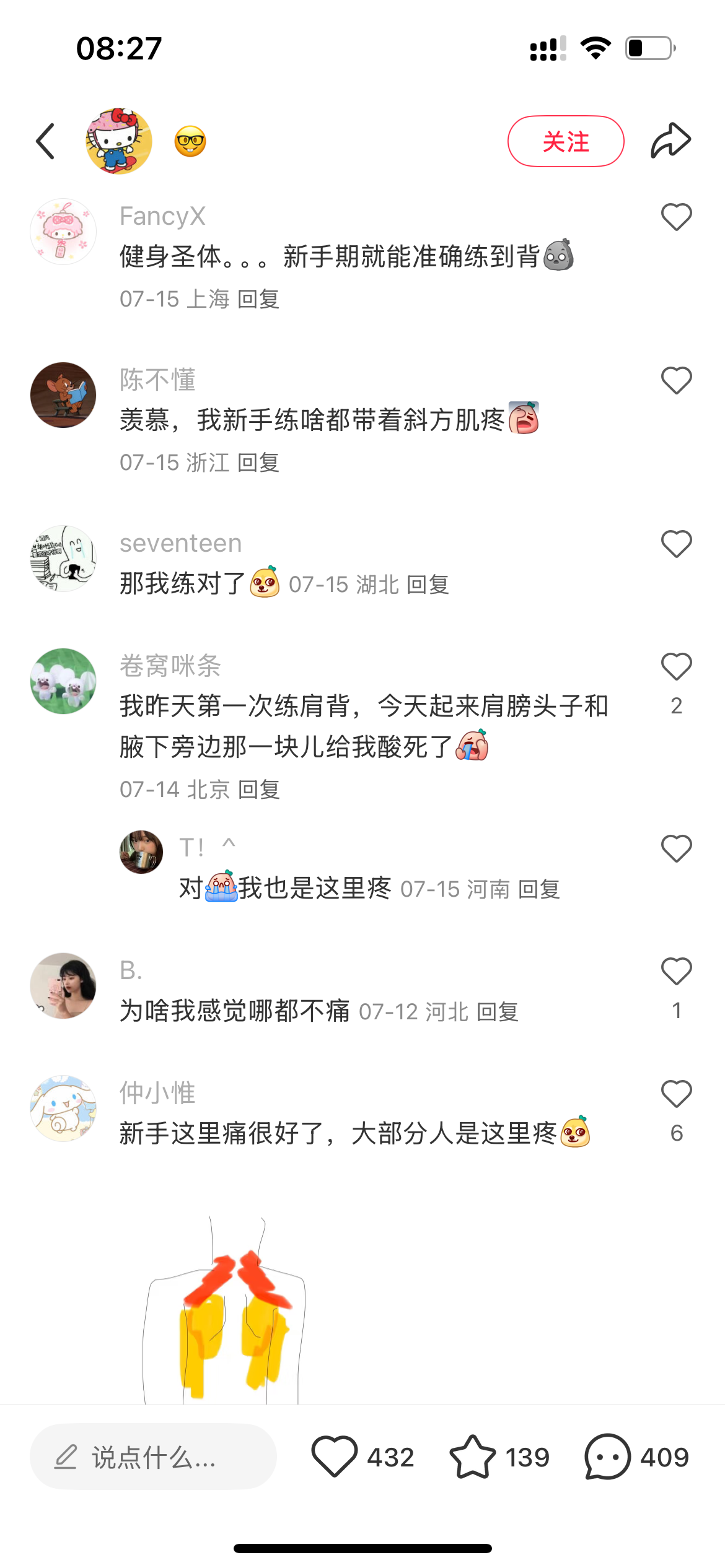This screenshot has width=725, height=1568.
Task: Like 陈不懂's comment
Action: (x=676, y=381)
